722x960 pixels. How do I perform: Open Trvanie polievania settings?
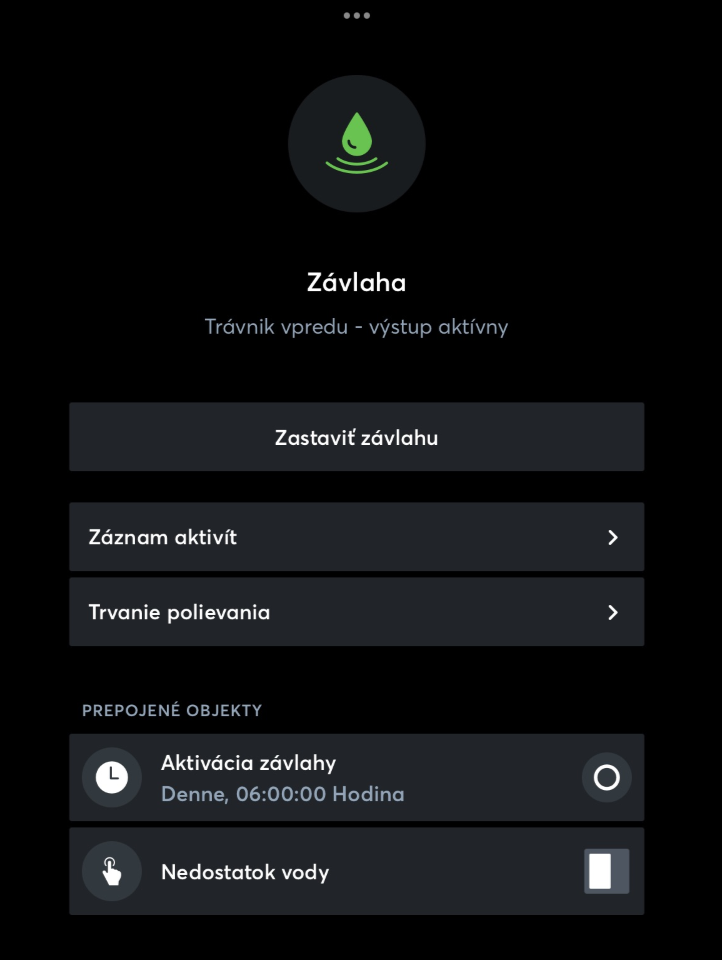pyautogui.click(x=356, y=612)
